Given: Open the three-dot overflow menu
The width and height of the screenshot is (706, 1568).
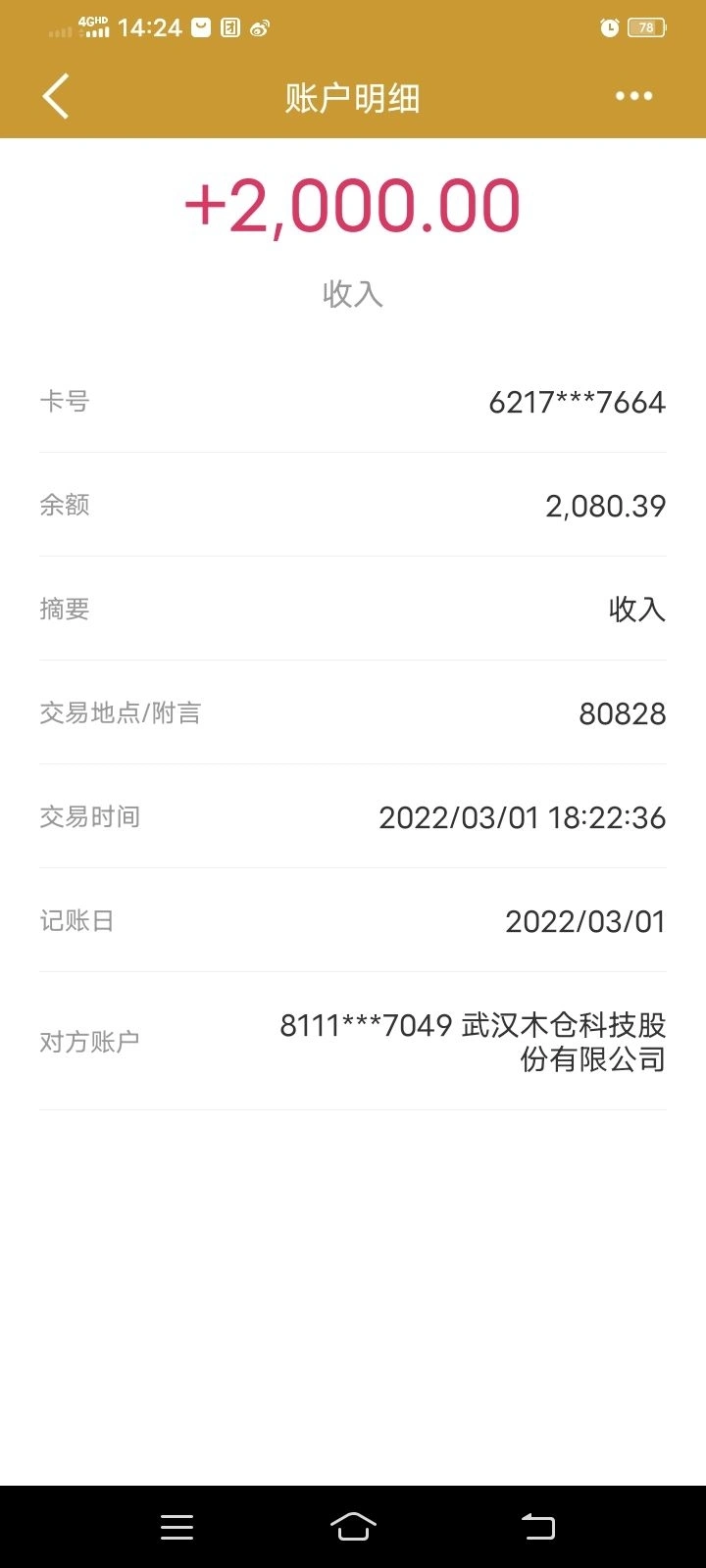Looking at the screenshot, I should click(x=633, y=96).
